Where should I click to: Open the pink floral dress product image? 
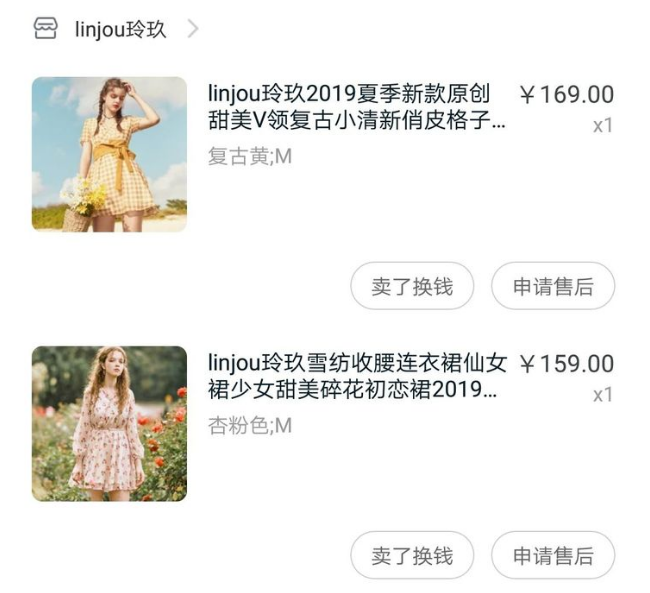pyautogui.click(x=109, y=423)
